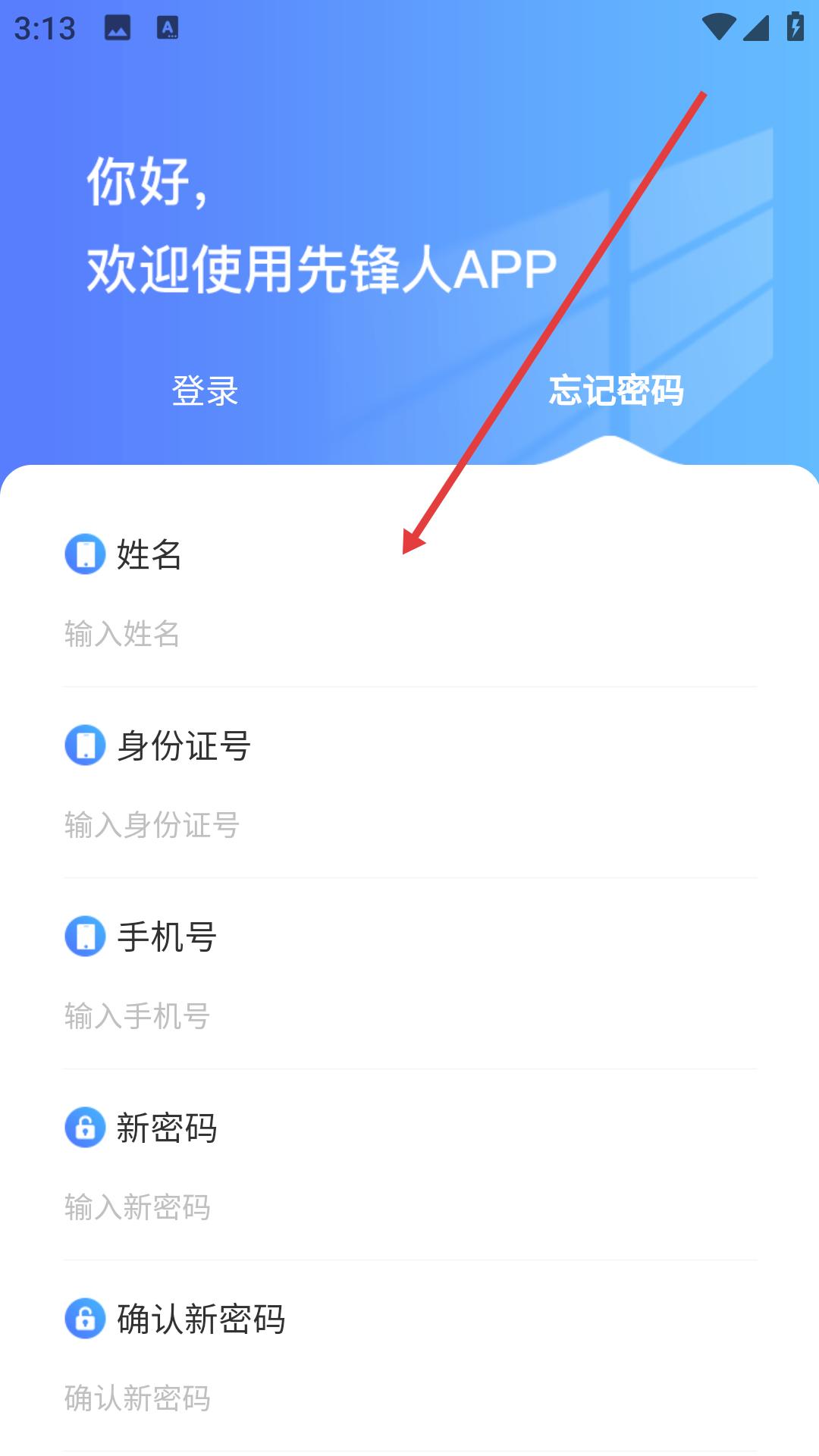Tap the 输入姓名 field
The height and width of the screenshot is (1456, 819).
409,634
